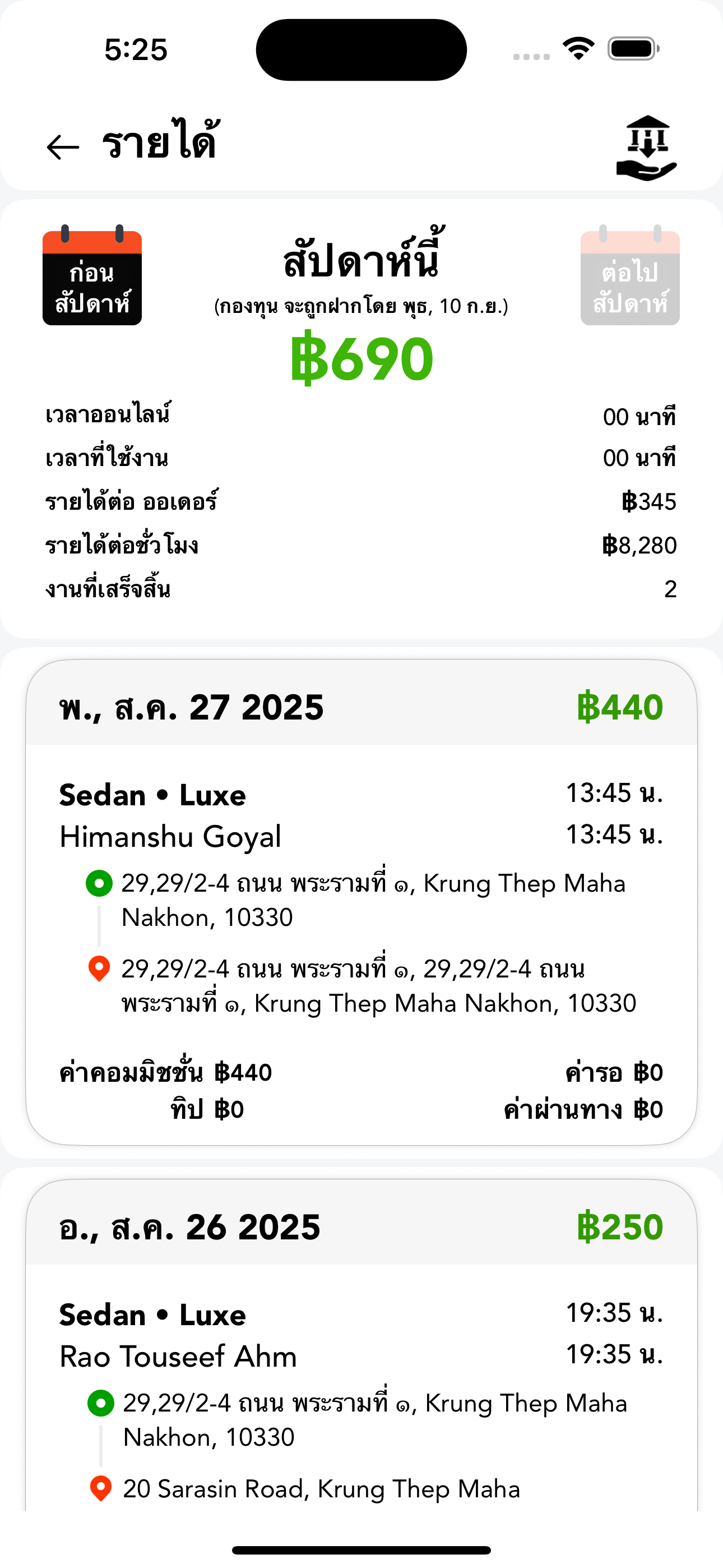This screenshot has width=723, height=1568.
Task: Open Rao Touseef Ahm's trip card
Action: (361, 1345)
